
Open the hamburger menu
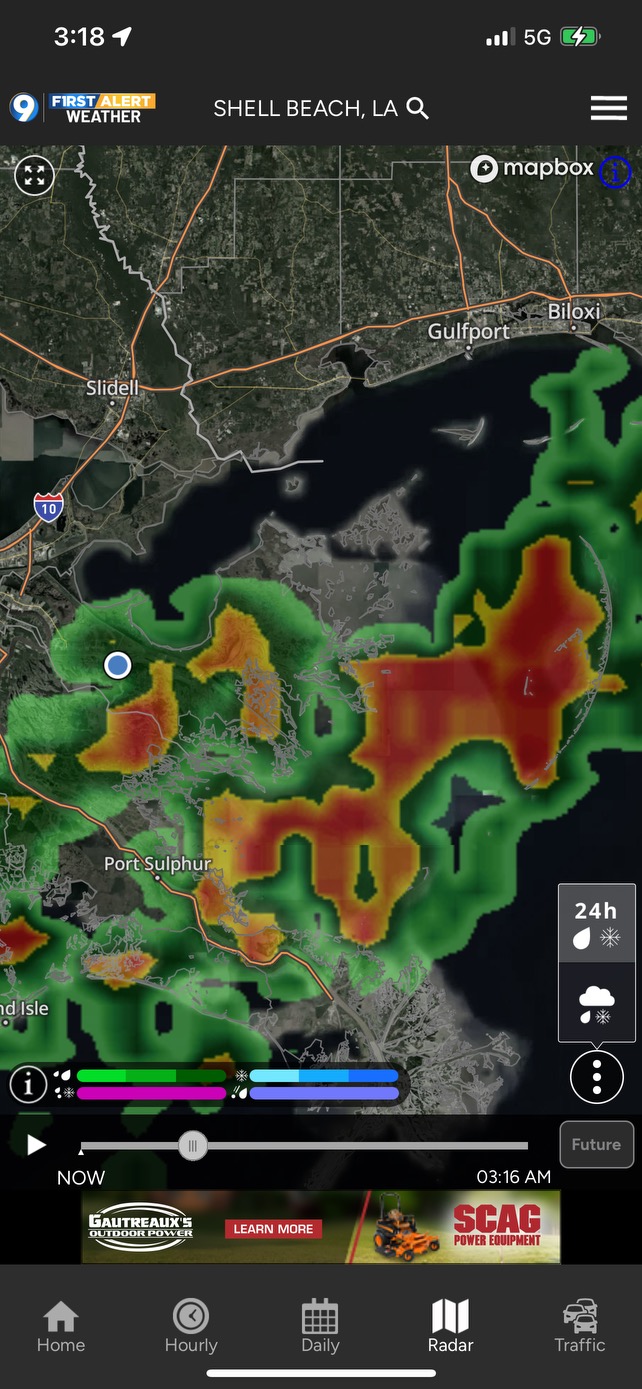(608, 108)
